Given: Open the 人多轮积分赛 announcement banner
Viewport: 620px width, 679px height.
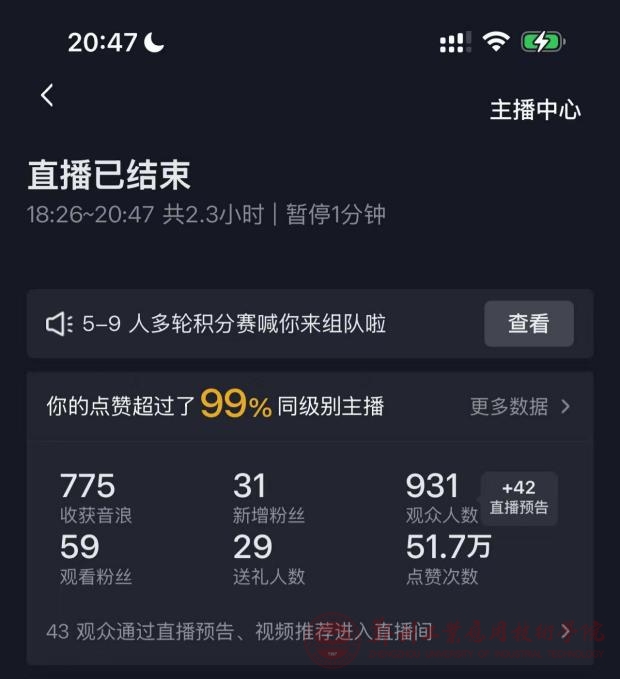Looking at the screenshot, I should (x=235, y=324).
